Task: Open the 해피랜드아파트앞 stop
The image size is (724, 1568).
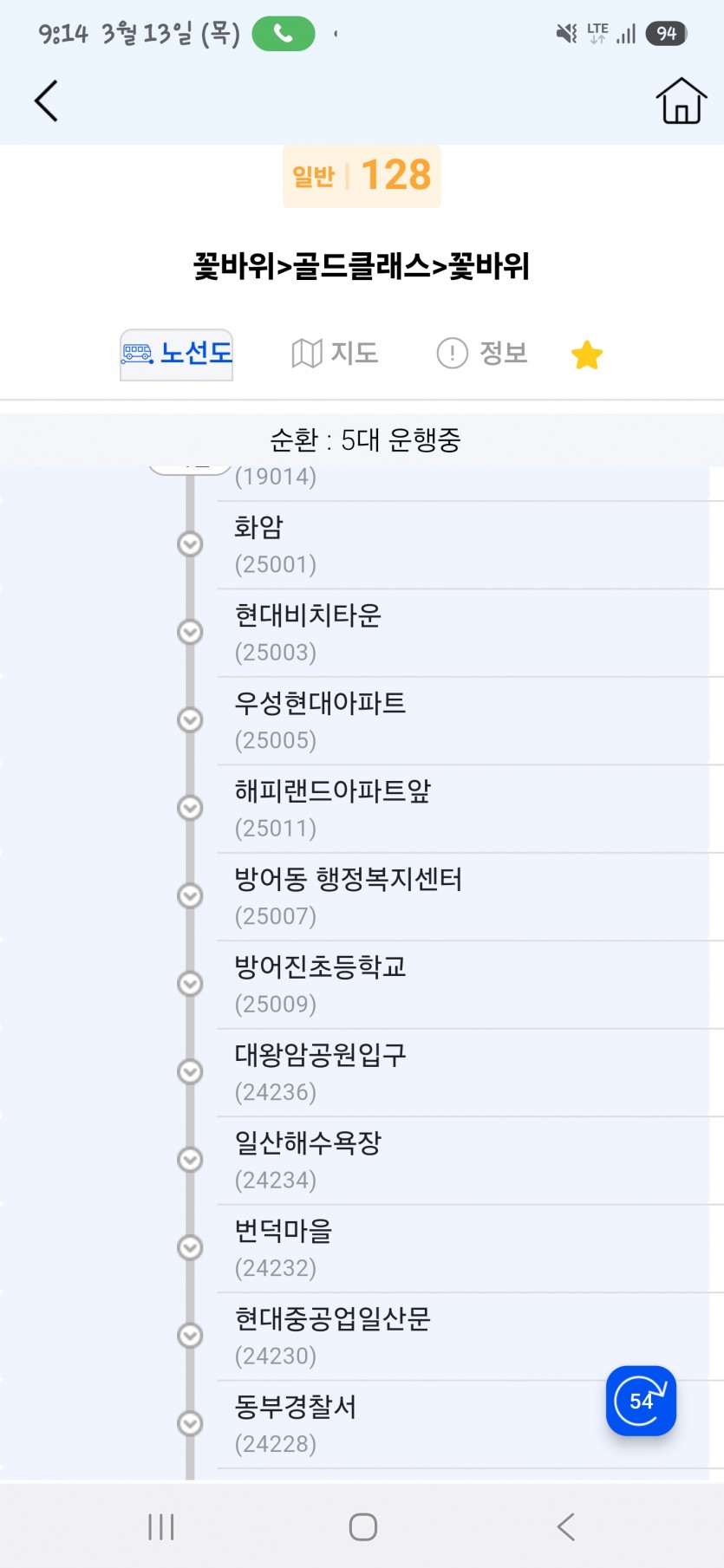Action: [470, 810]
